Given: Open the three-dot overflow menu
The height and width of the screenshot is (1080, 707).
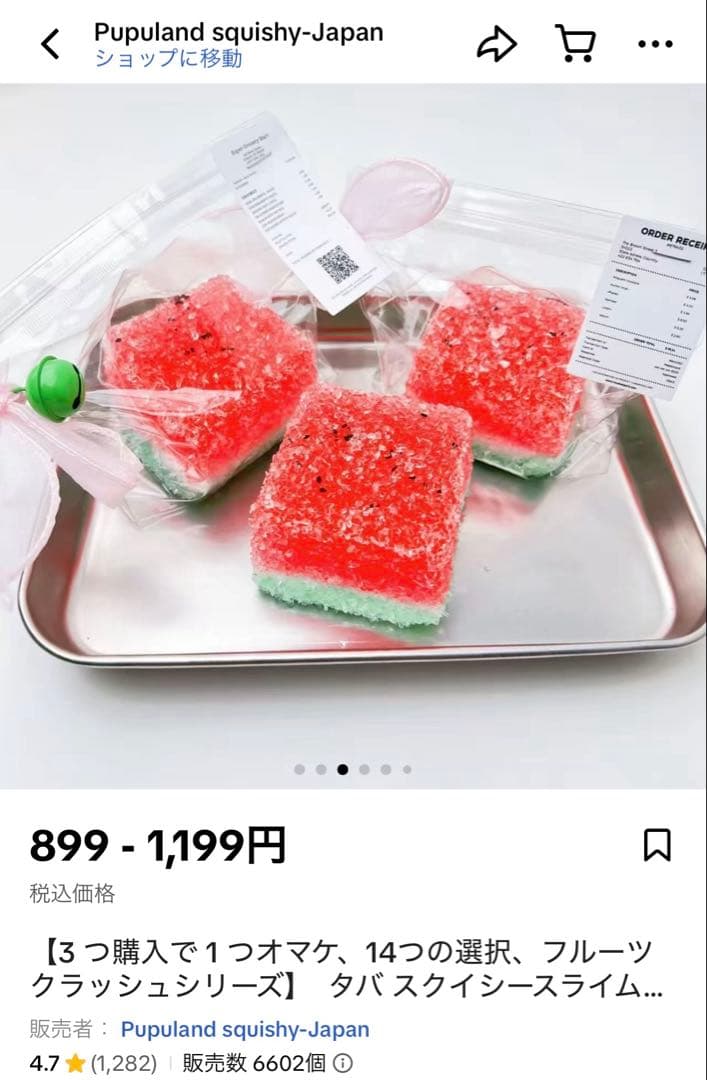Looking at the screenshot, I should [655, 44].
